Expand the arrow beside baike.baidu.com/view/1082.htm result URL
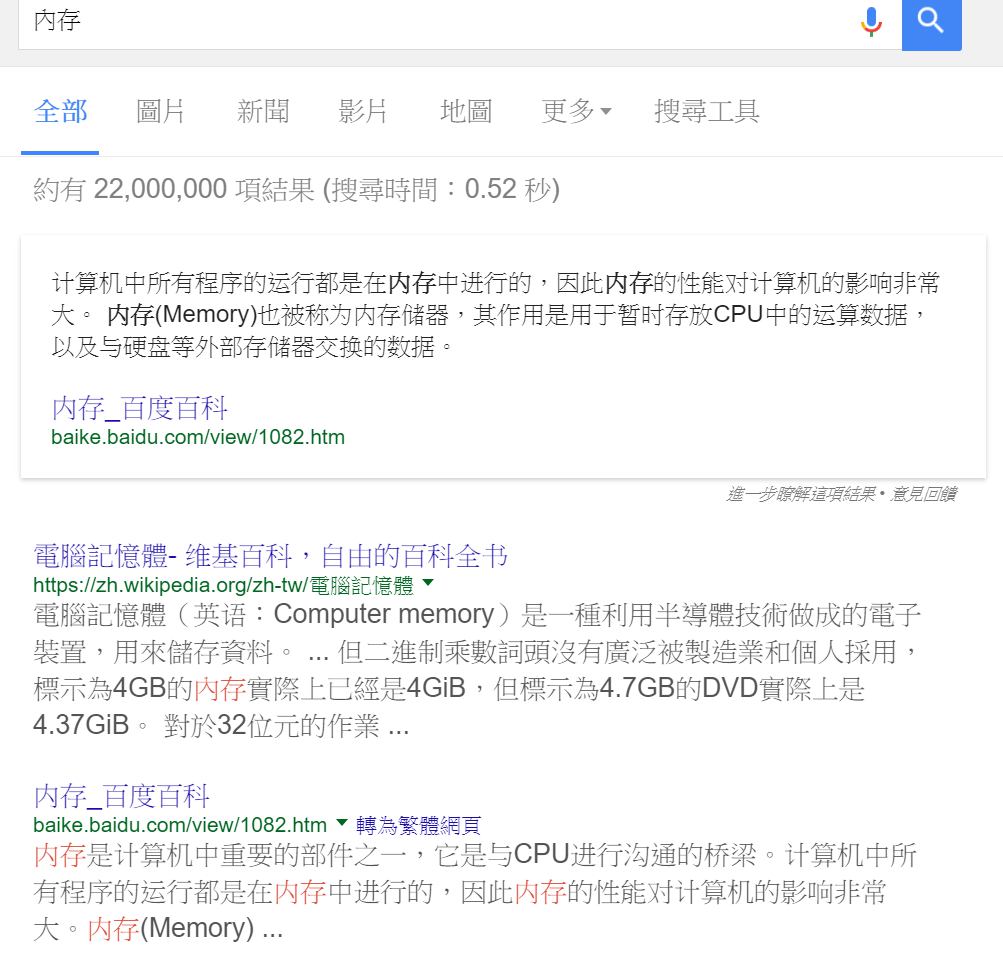Image resolution: width=1003 pixels, height=967 pixels. pos(341,824)
